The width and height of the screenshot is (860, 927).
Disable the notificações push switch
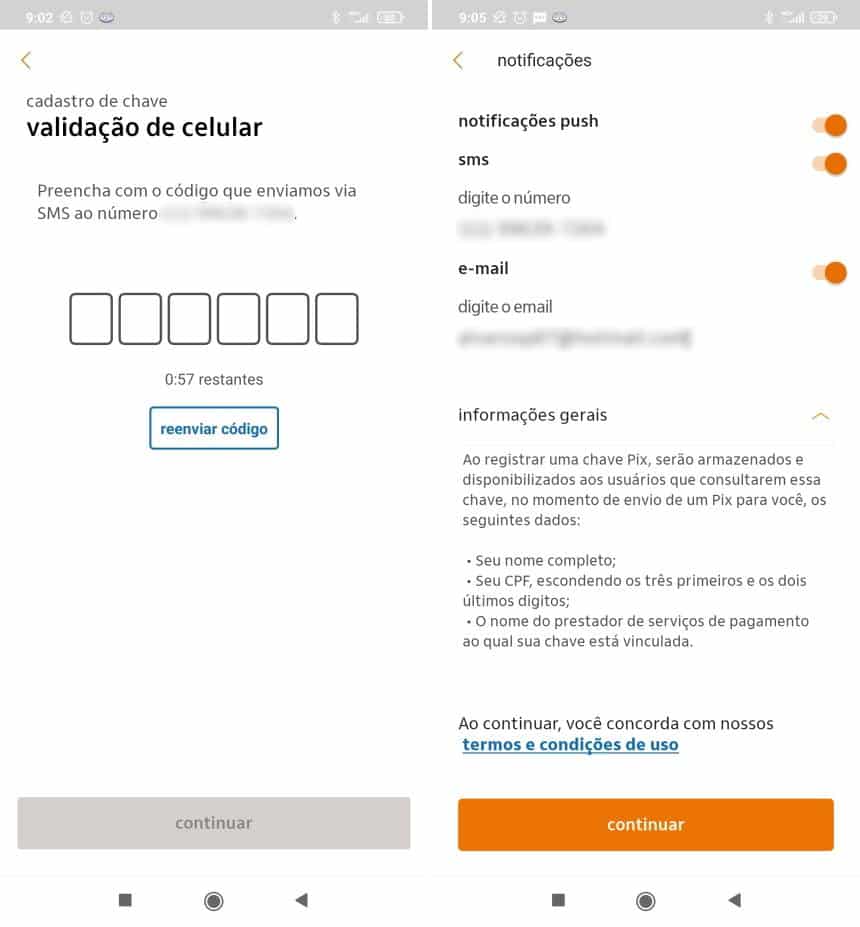[829, 125]
